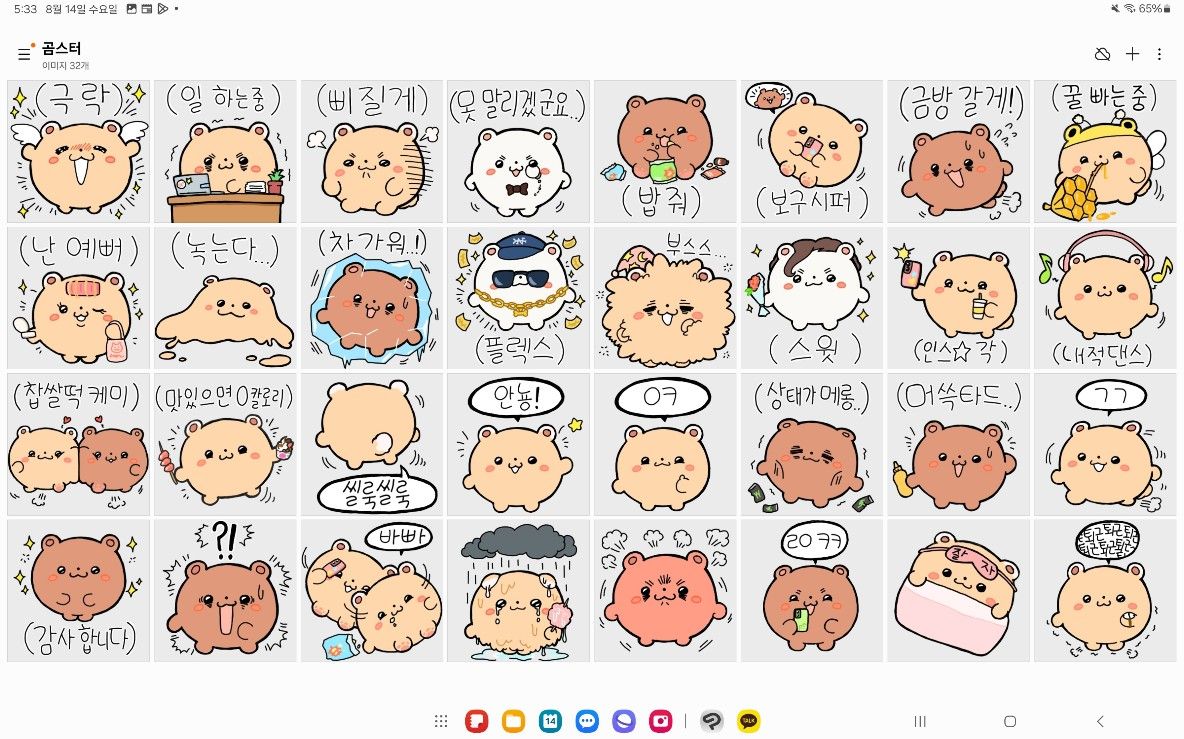Launch KakaoTalk from the taskbar
The image size is (1184, 739).
point(748,721)
